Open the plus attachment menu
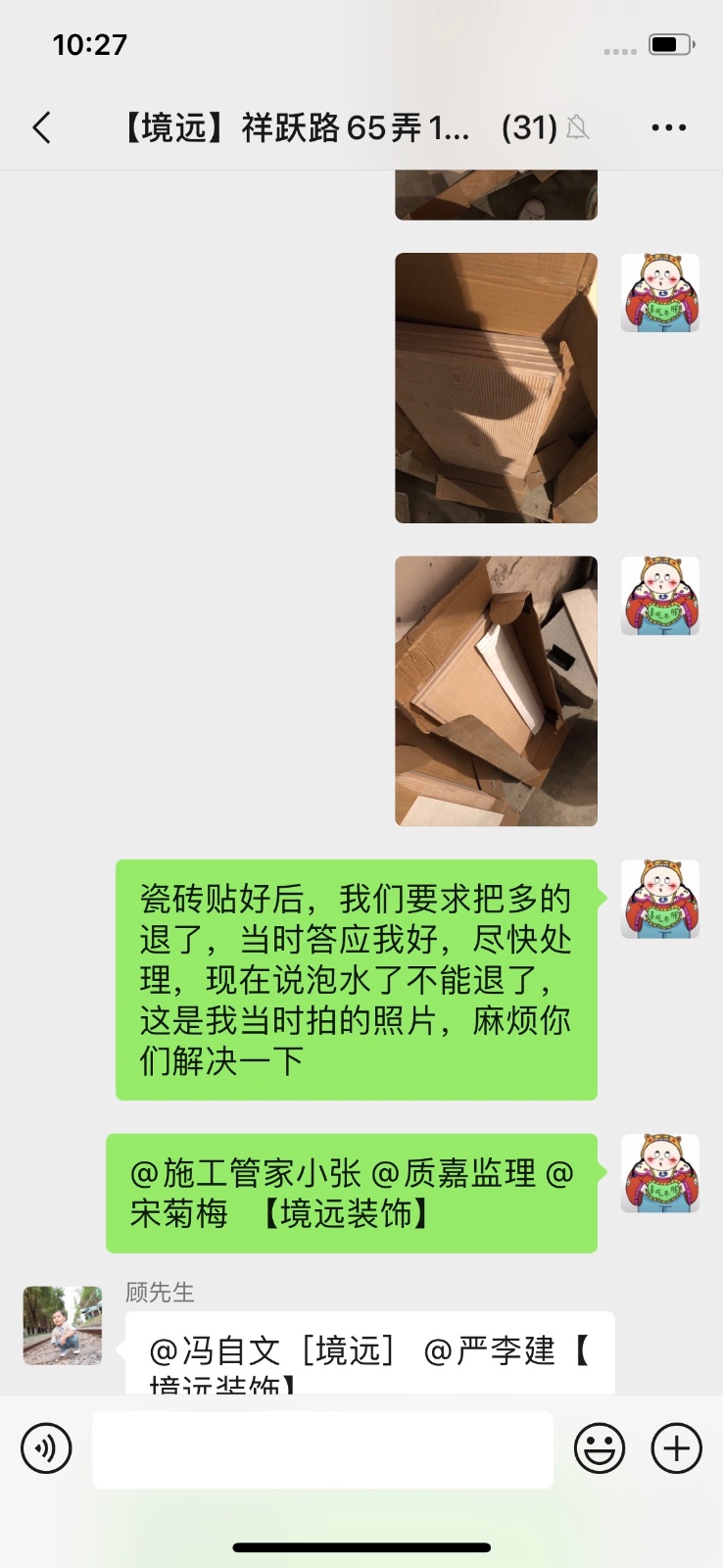 [x=676, y=1448]
